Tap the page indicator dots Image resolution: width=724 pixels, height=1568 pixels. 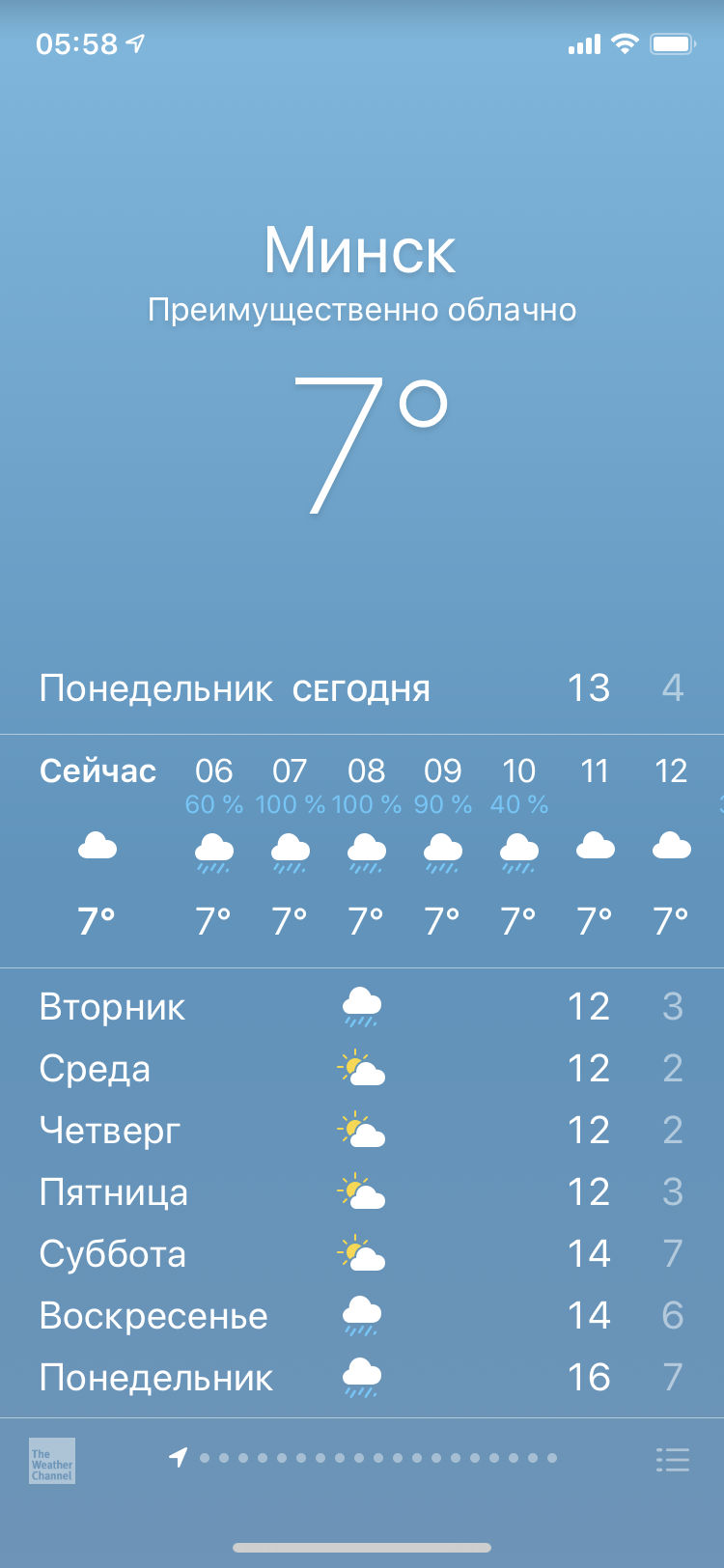pos(376,1458)
